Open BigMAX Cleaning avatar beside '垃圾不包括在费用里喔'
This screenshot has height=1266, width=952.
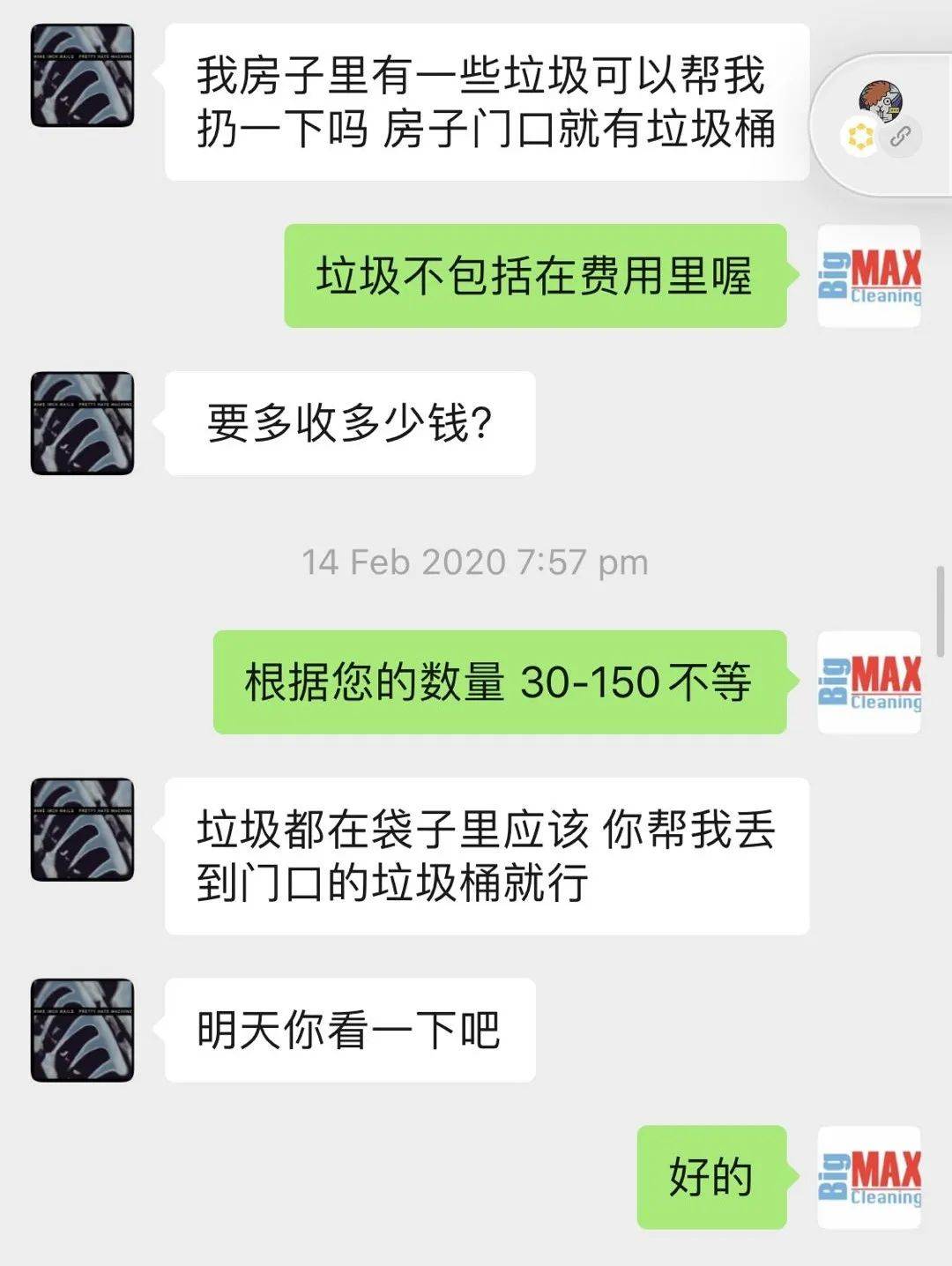869,276
